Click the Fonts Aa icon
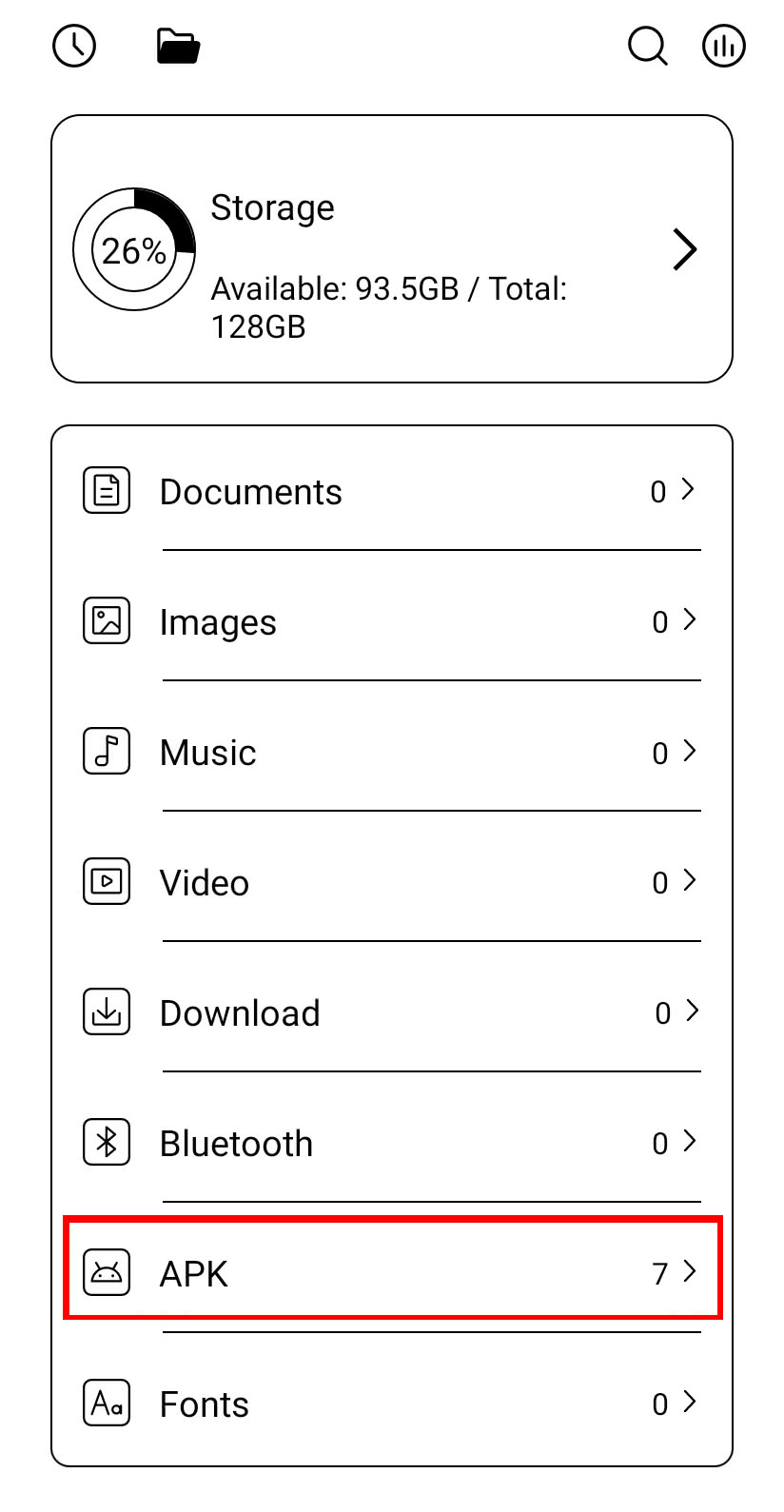Screen dimensions: 784x1512 pos(106,1404)
